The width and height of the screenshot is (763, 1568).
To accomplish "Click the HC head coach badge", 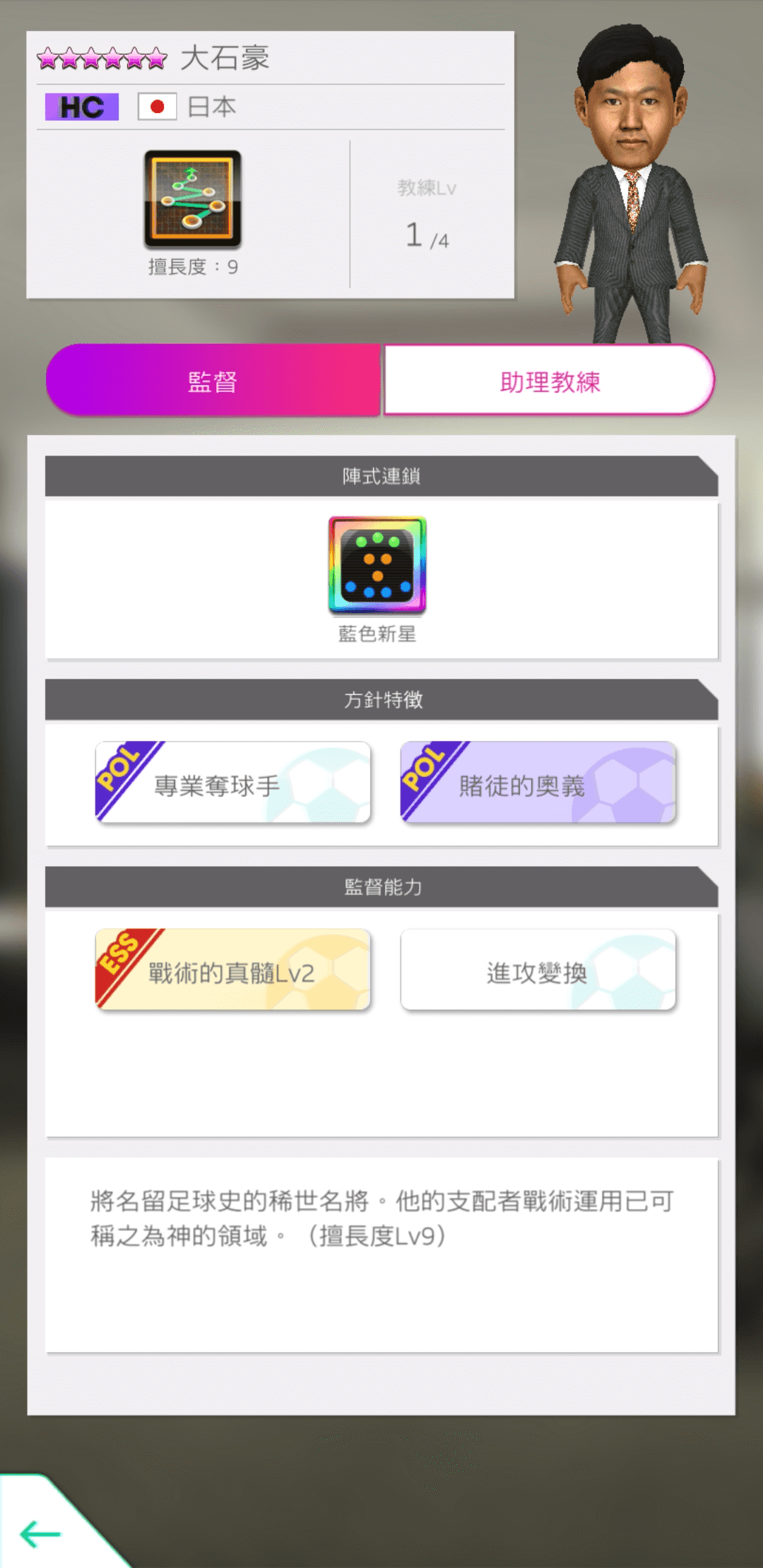I will pos(80,107).
